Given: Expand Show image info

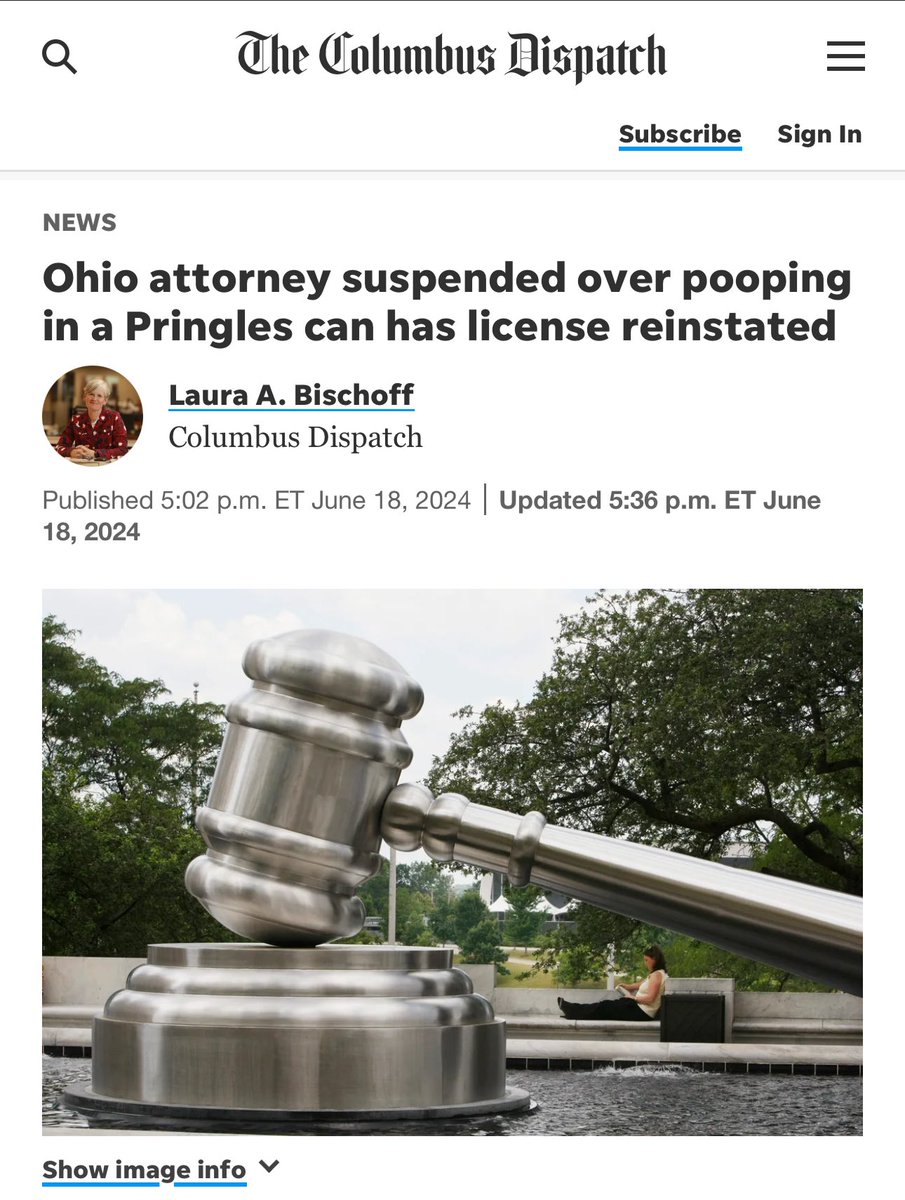Looking at the screenshot, I should tap(160, 1169).
